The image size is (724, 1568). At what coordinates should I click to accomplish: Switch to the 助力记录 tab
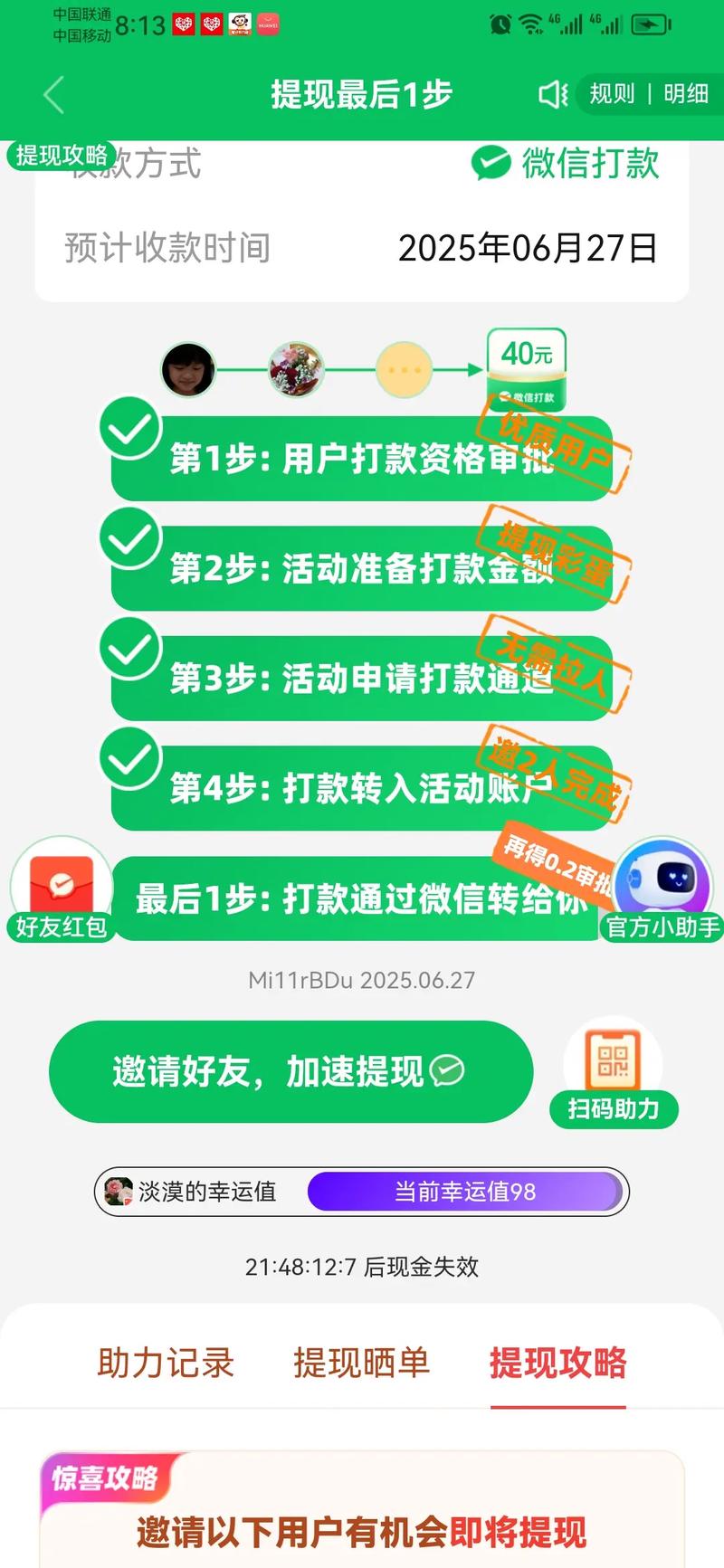pos(166,1363)
